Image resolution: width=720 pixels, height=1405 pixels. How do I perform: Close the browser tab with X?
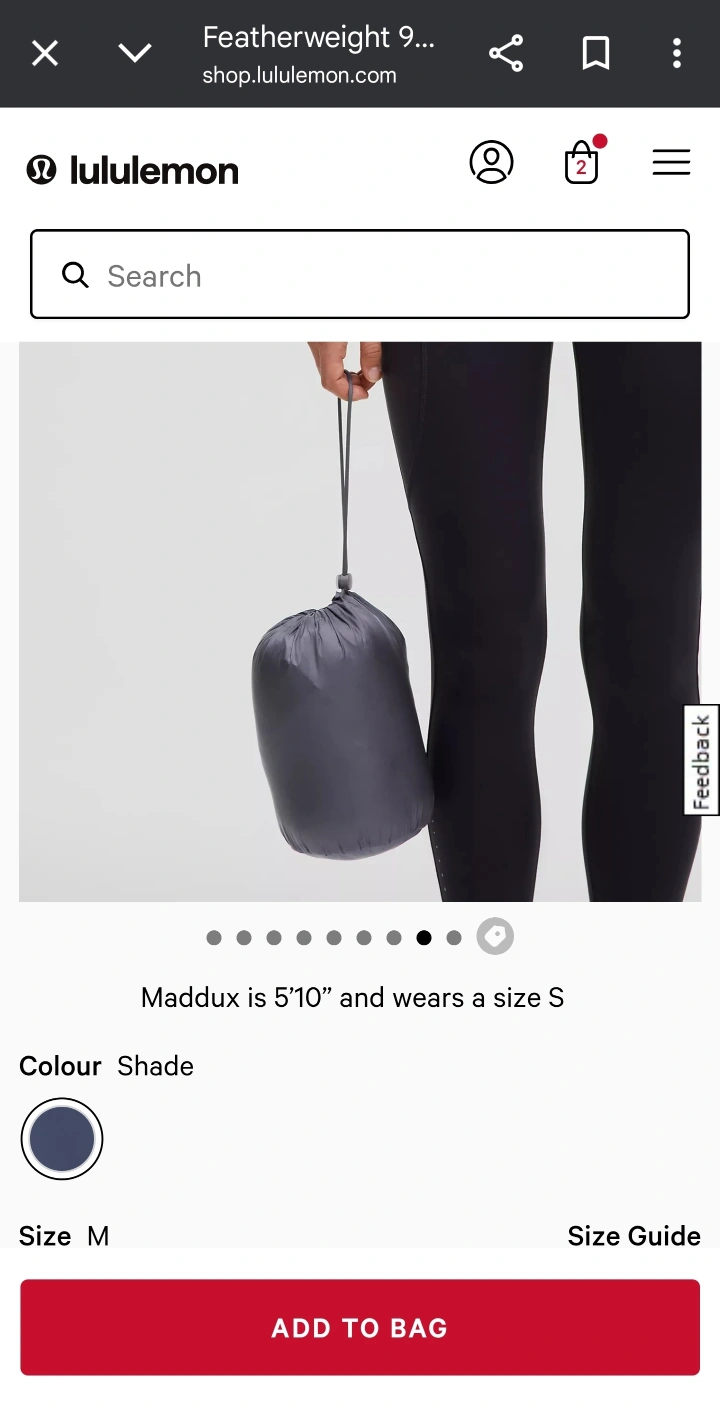pyautogui.click(x=45, y=53)
